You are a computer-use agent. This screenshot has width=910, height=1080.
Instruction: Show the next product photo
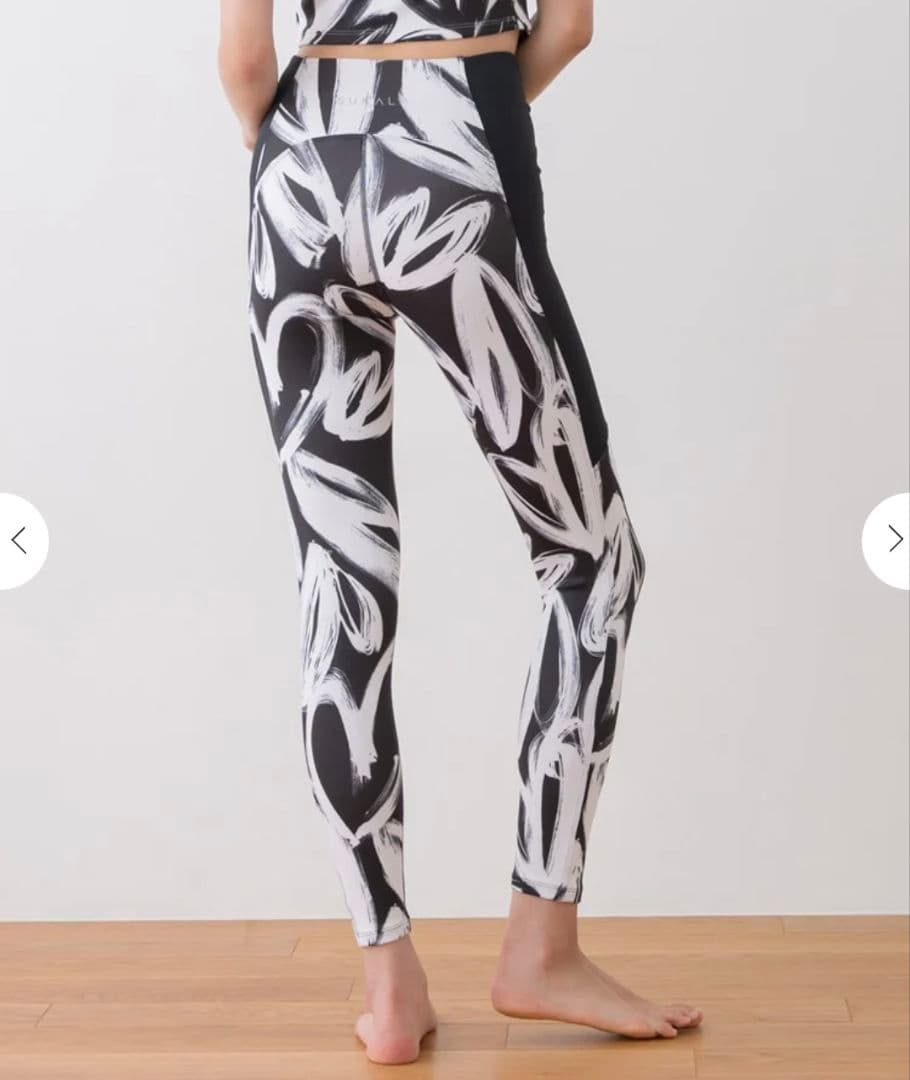[892, 541]
